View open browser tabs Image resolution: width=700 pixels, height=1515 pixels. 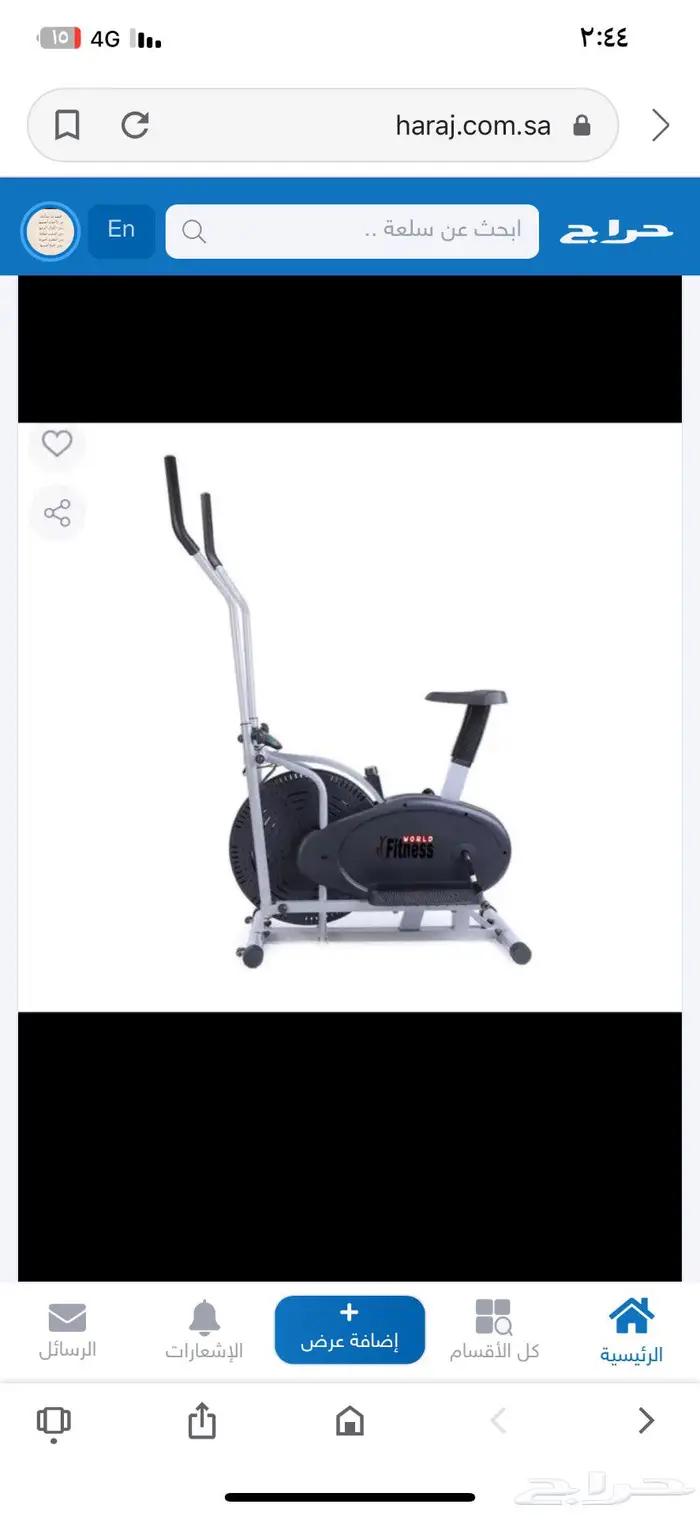point(53,1420)
